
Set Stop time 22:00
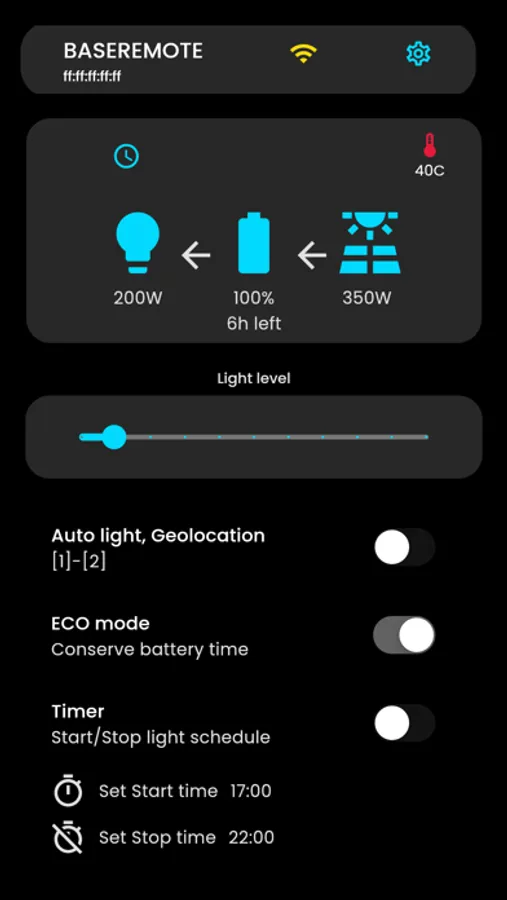(x=164, y=837)
